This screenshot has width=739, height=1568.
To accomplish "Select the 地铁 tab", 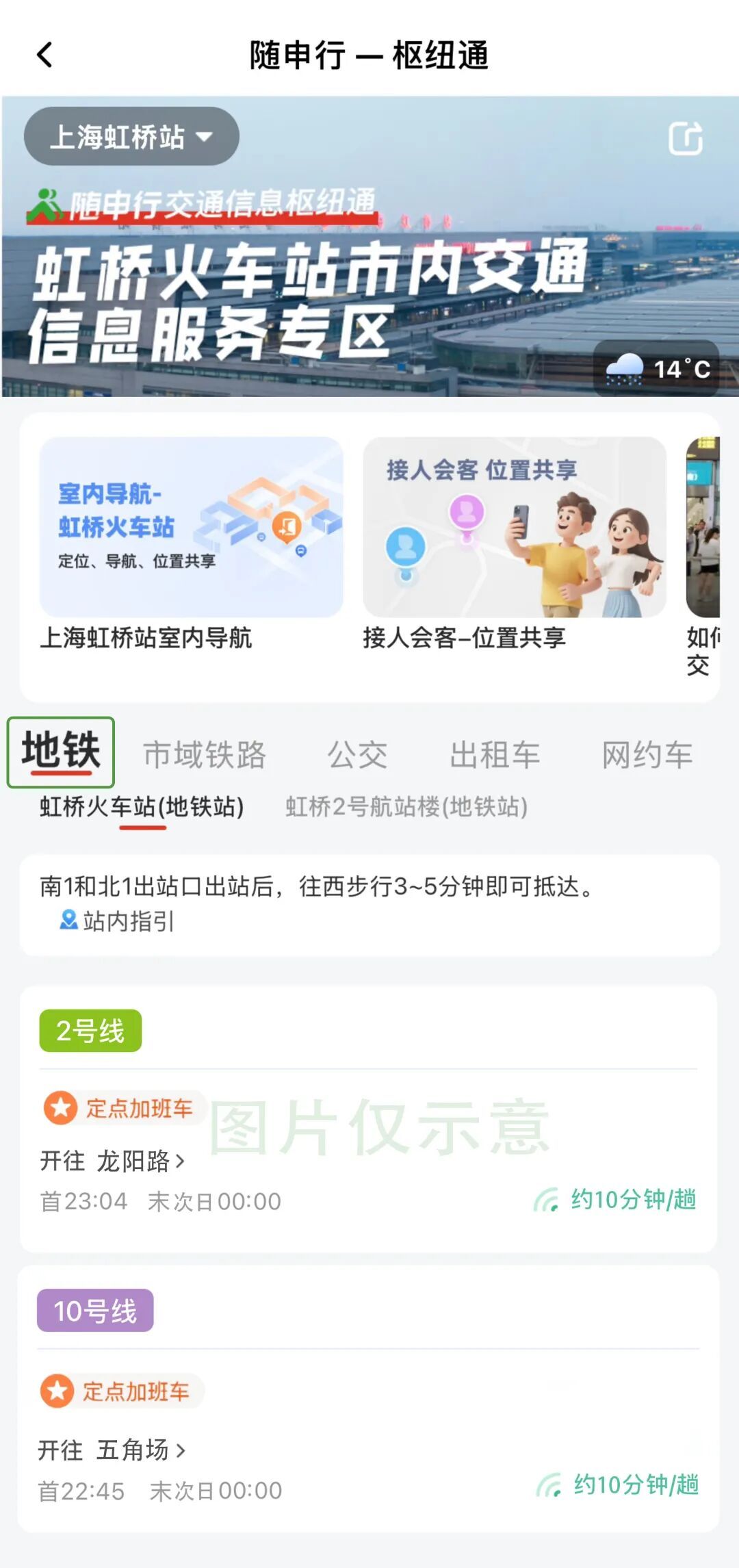I will click(x=61, y=751).
